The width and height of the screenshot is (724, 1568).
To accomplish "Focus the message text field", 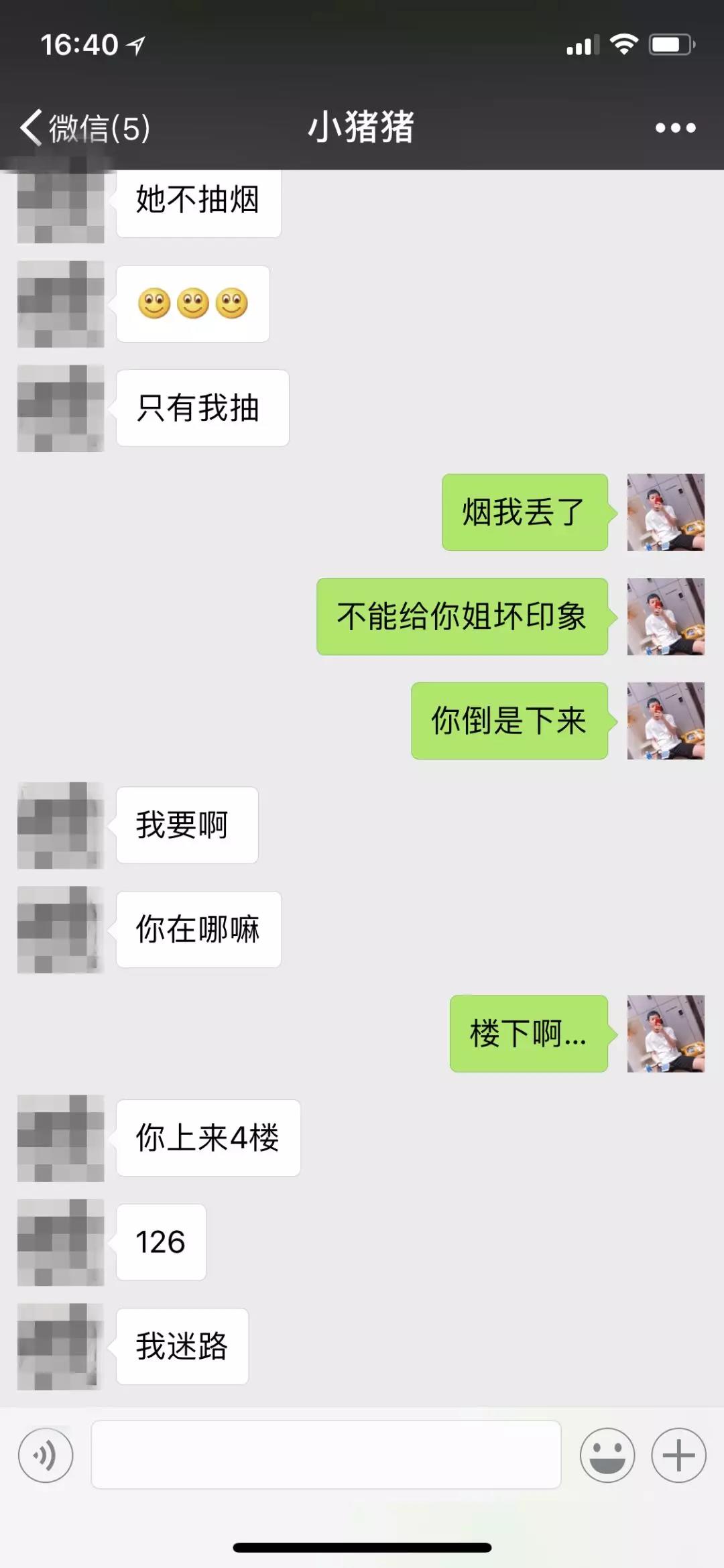I will [326, 1455].
